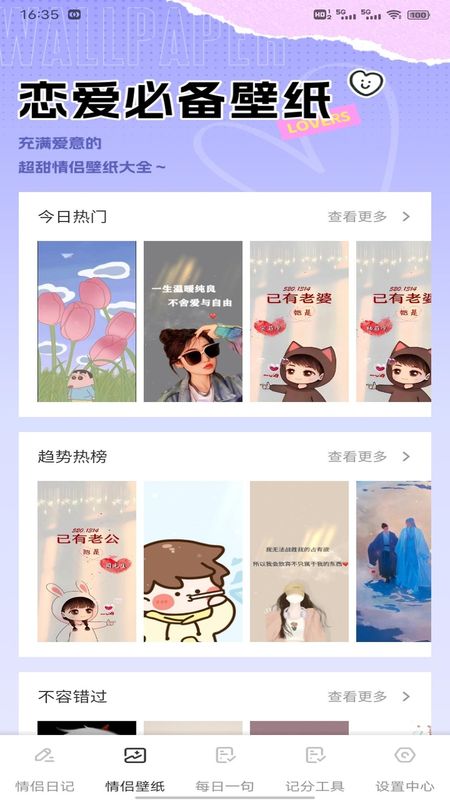Open the sunglasses girl wallpaper
This screenshot has width=450, height=800.
[x=193, y=321]
